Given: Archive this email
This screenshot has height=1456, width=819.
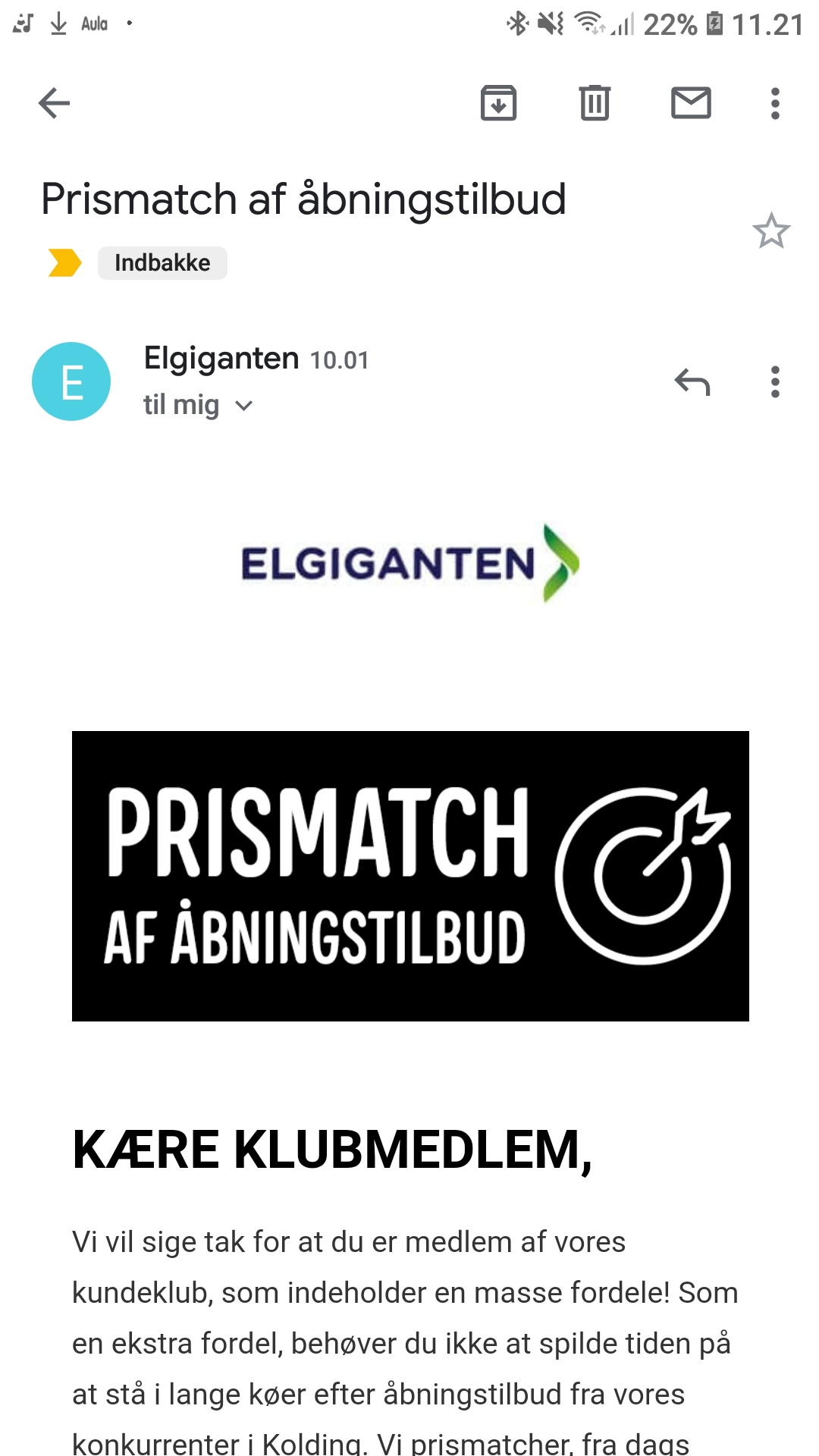Looking at the screenshot, I should click(x=498, y=103).
